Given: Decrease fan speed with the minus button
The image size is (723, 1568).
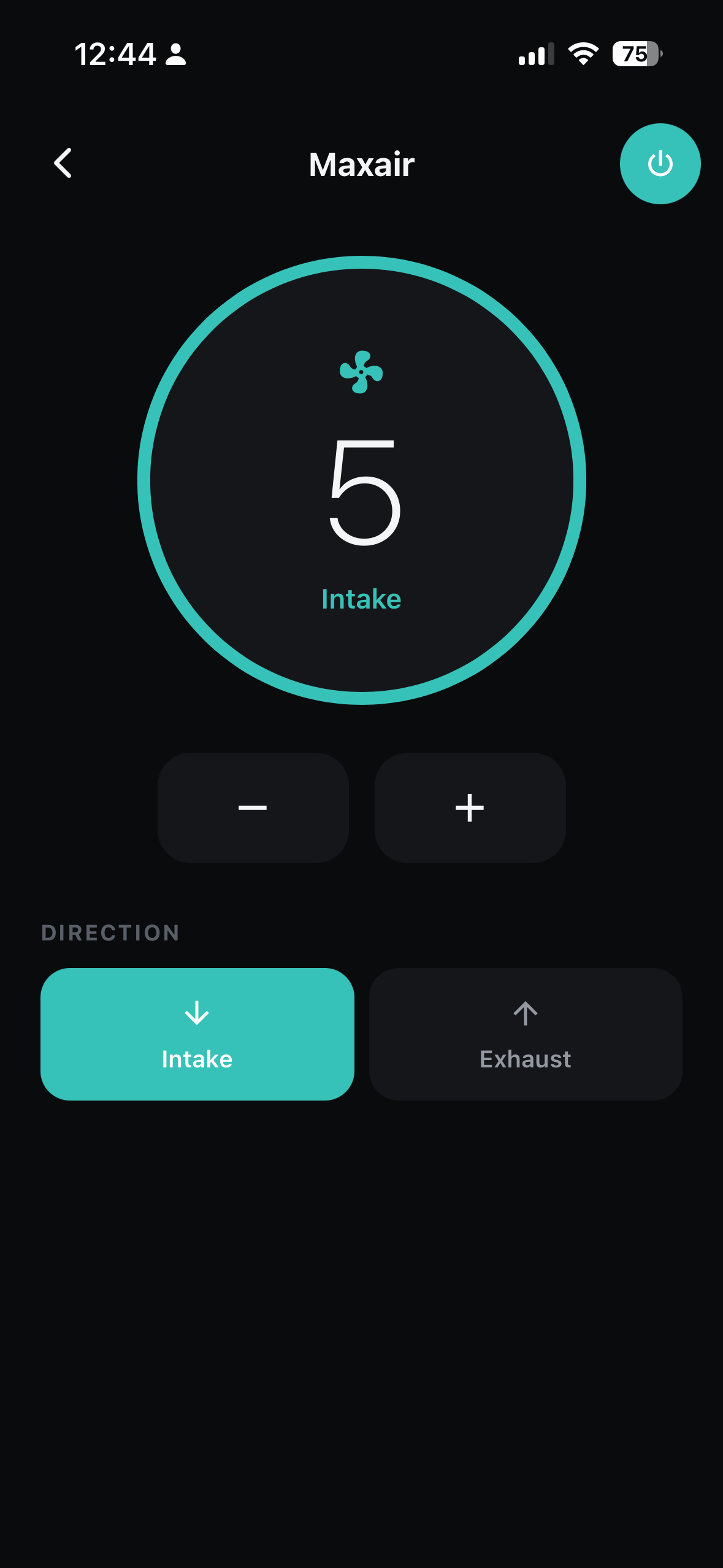Looking at the screenshot, I should coord(253,807).
